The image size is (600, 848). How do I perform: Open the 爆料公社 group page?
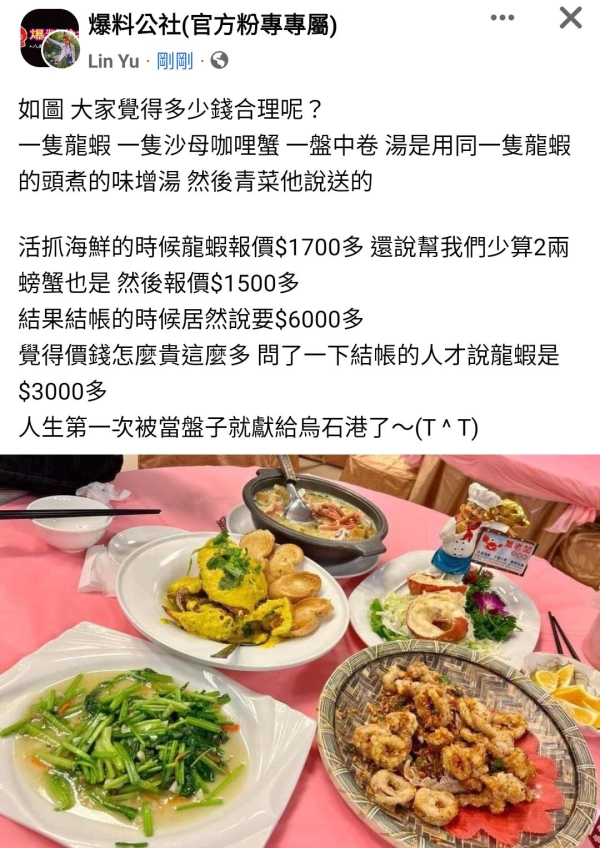click(x=211, y=26)
